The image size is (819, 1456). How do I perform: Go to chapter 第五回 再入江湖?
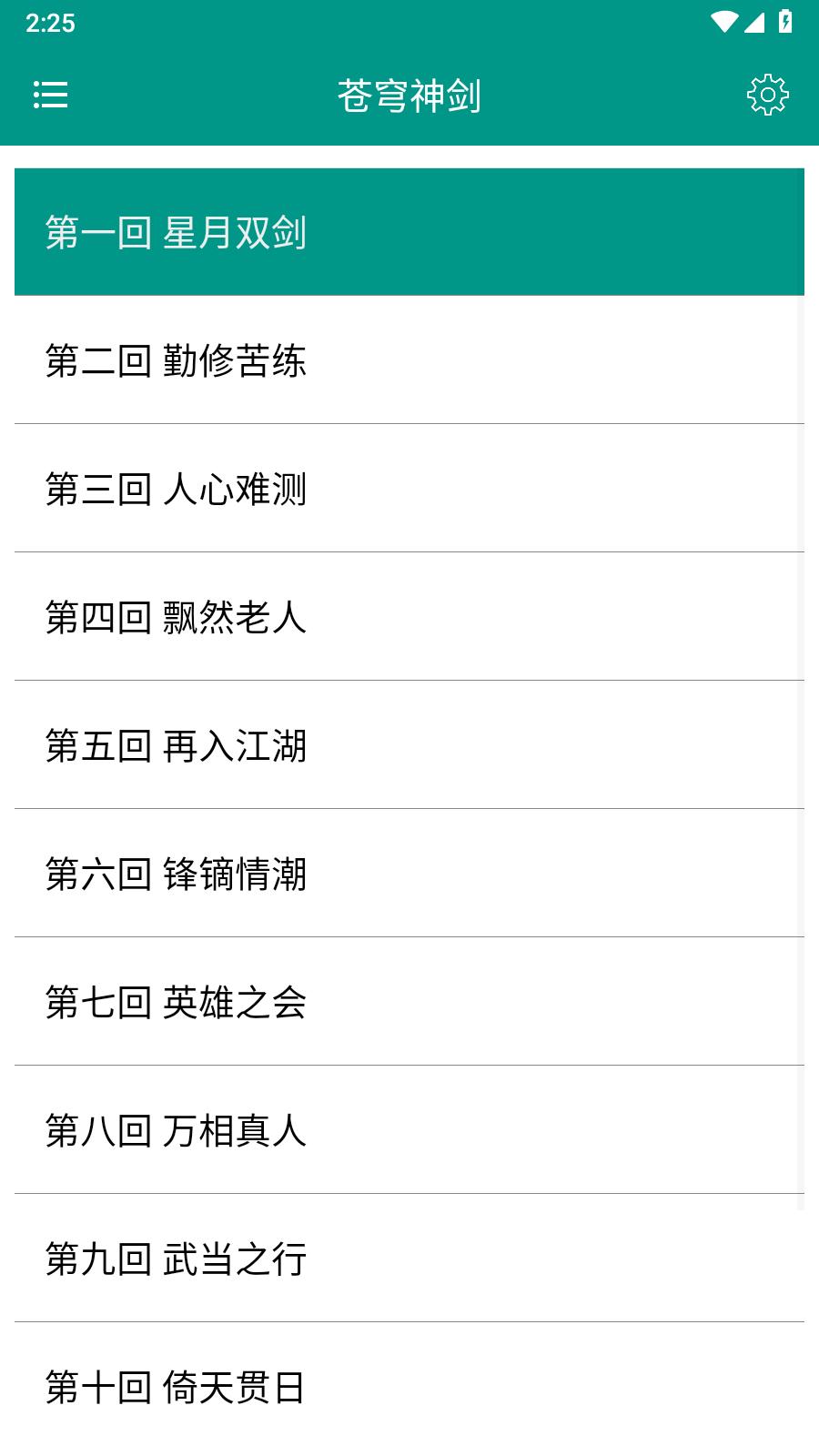pos(409,745)
